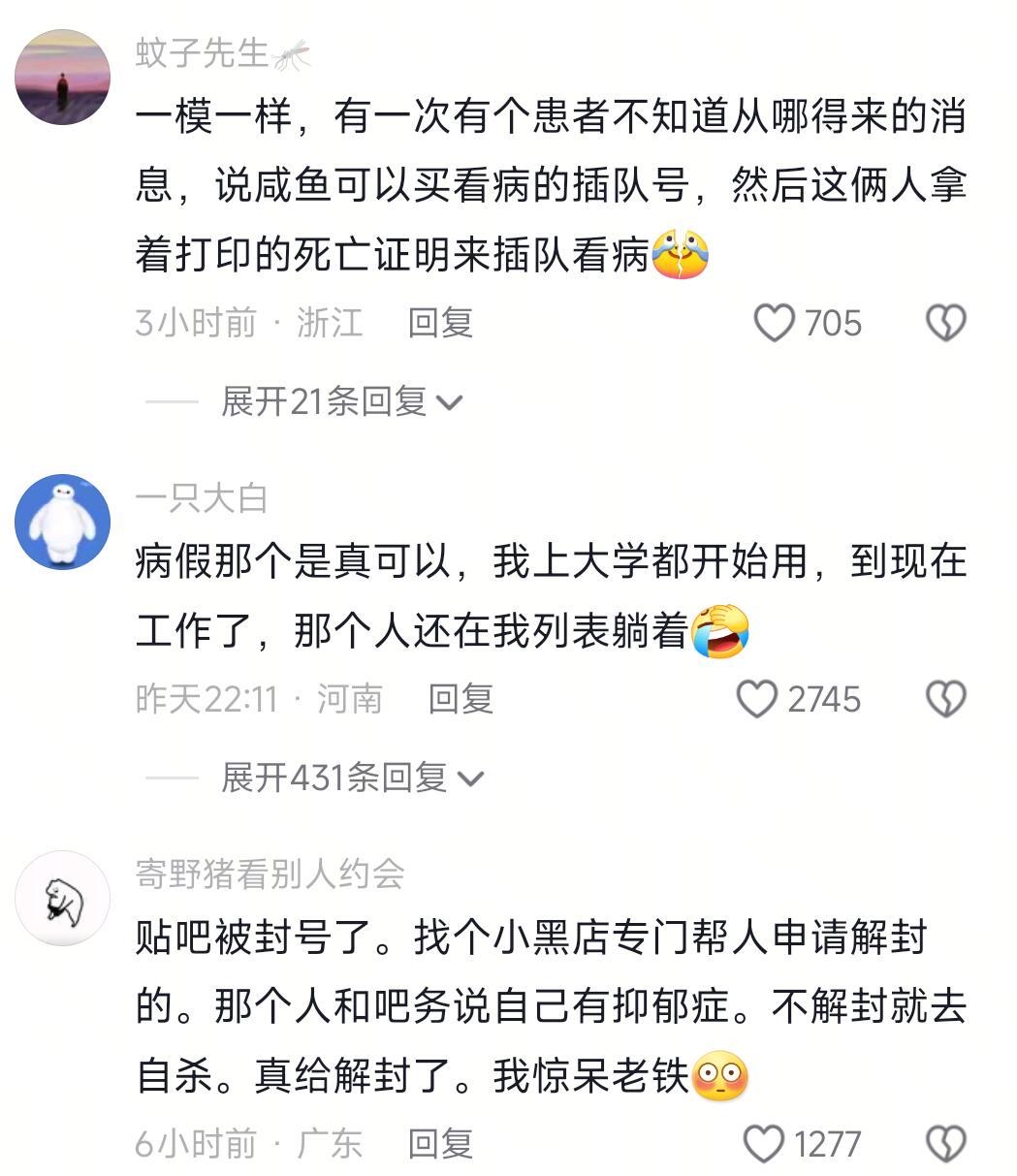The height and width of the screenshot is (1176, 1017).
Task: Tap the username 蚊子先生
Action: (202, 53)
